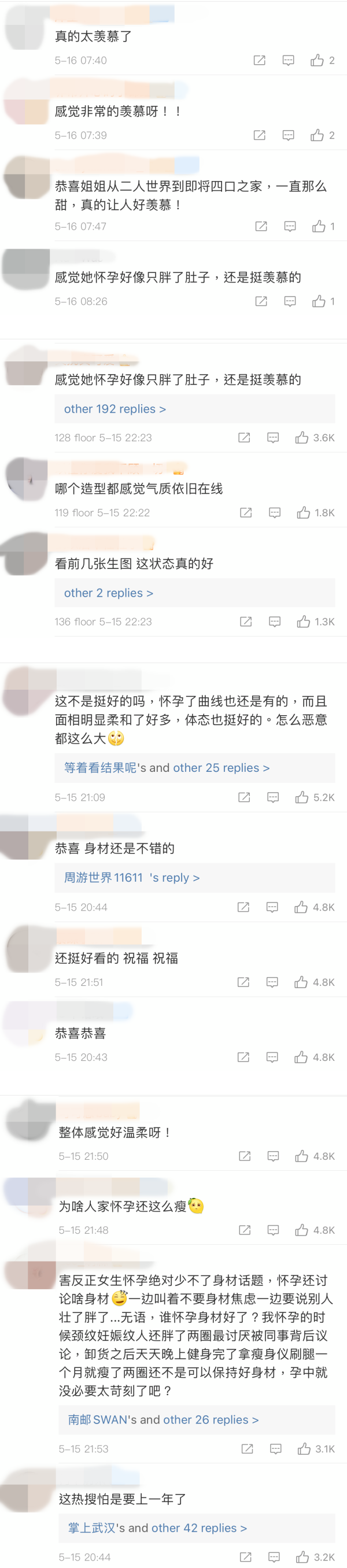Open "other 26 replies" under 南邮SWAN
The height and width of the screenshot is (1568, 347).
pos(211,1419)
